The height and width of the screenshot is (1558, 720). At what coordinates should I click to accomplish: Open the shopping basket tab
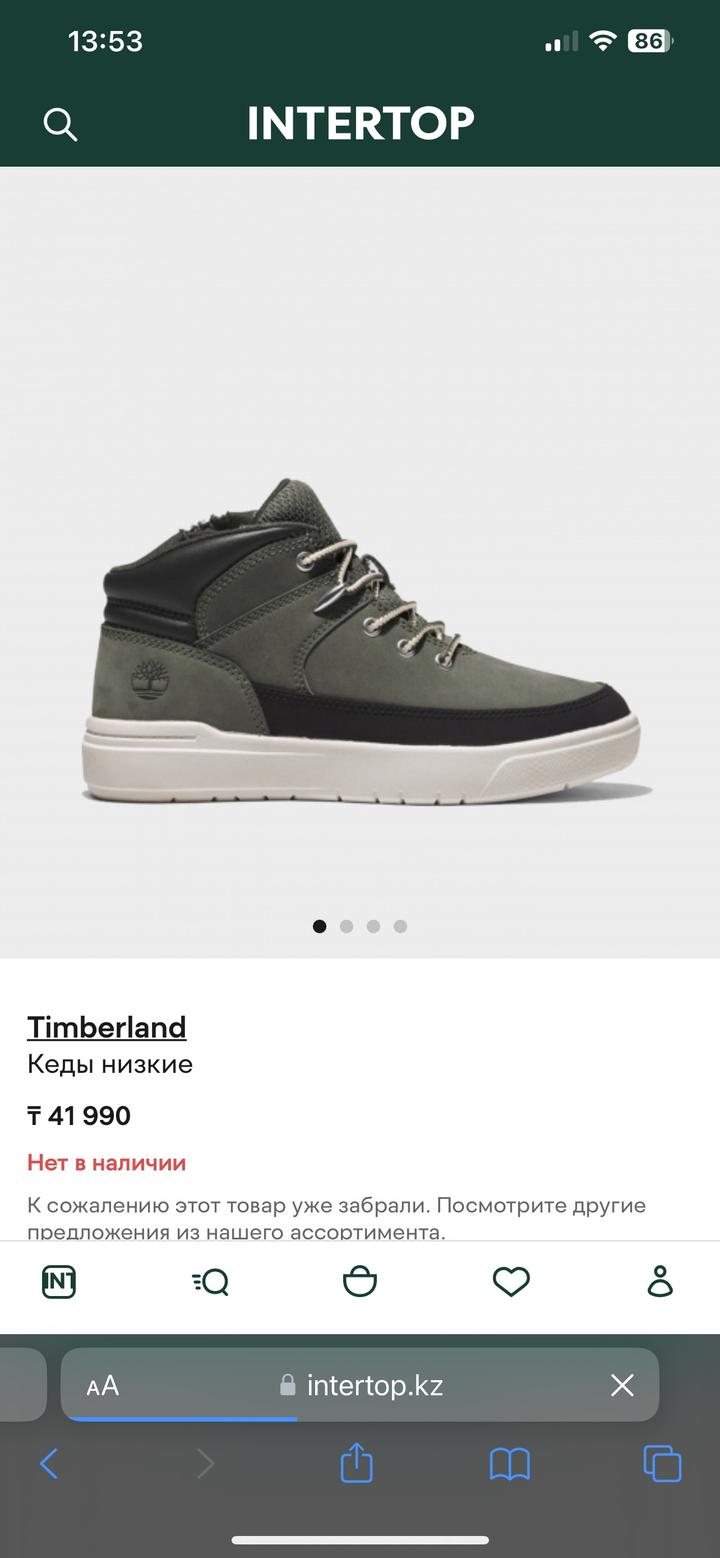click(360, 1281)
